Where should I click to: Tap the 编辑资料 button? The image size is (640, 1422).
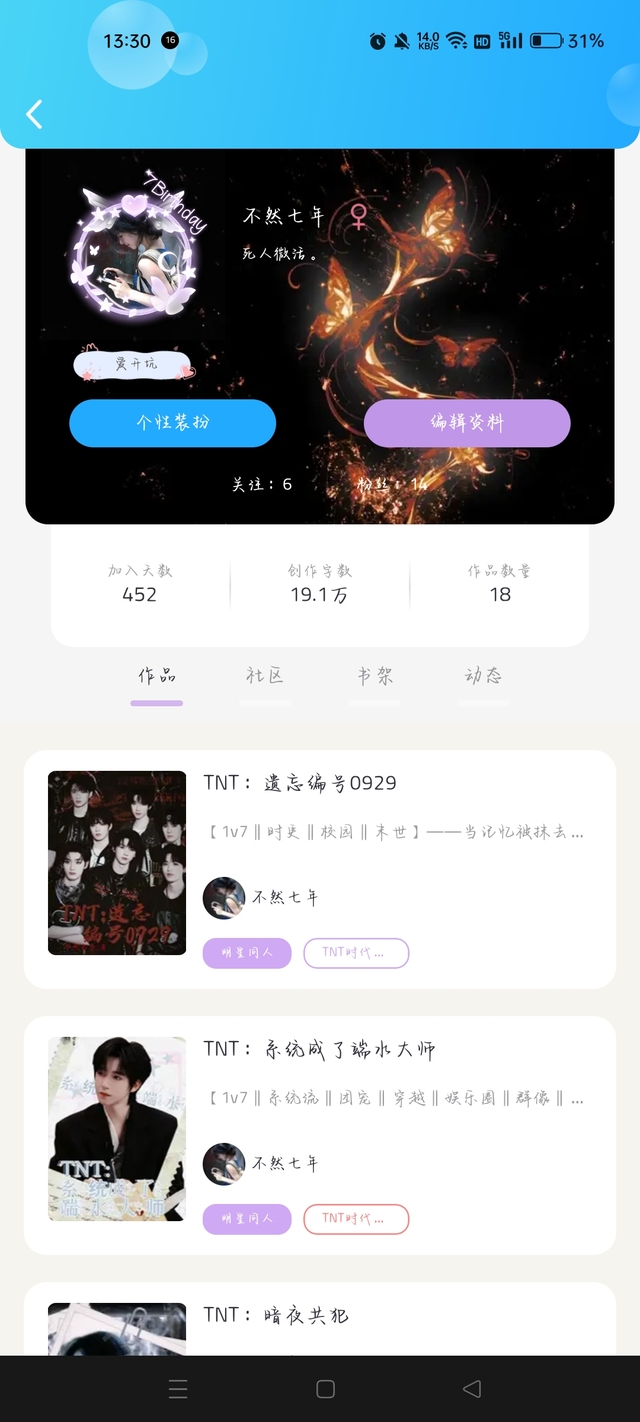click(467, 423)
